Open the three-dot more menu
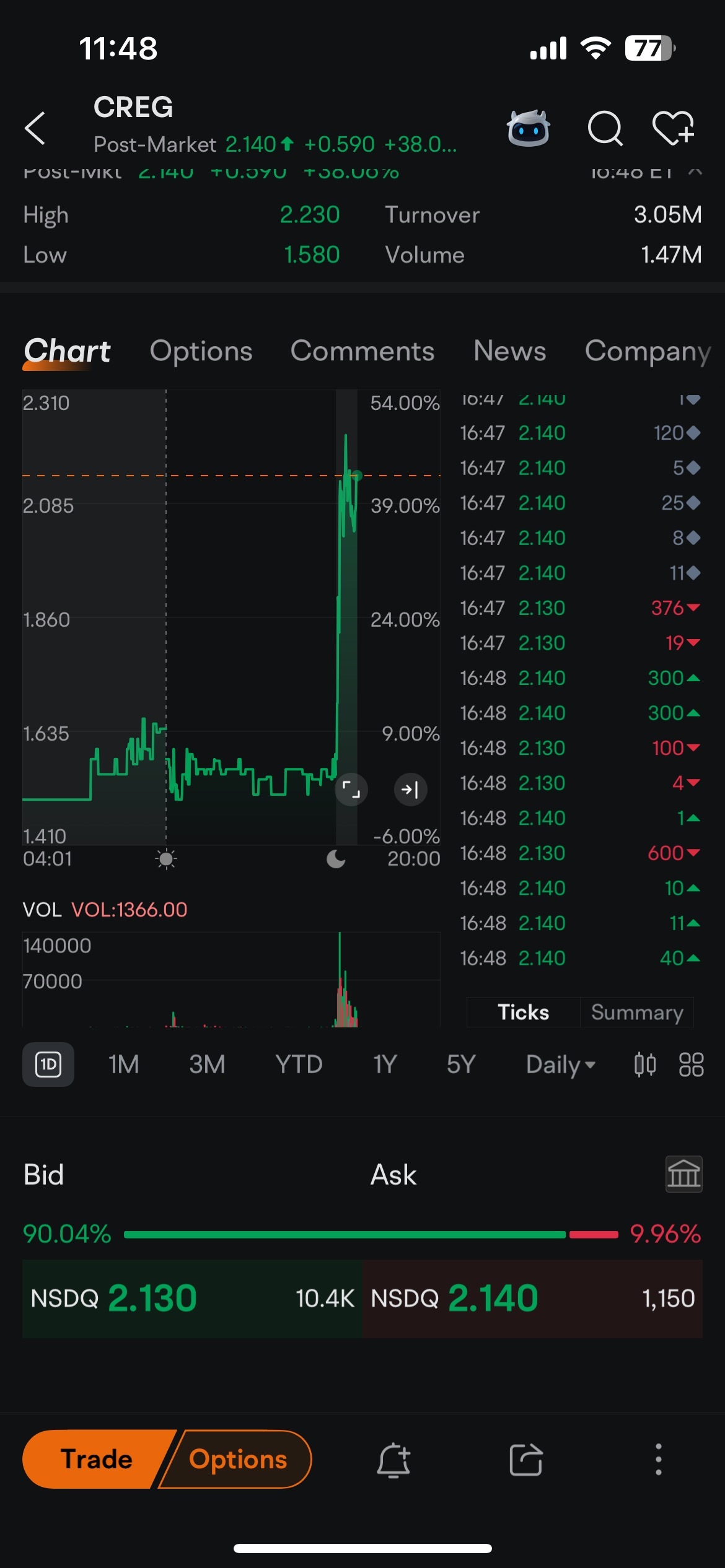The height and width of the screenshot is (1568, 725). pyautogui.click(x=658, y=1460)
